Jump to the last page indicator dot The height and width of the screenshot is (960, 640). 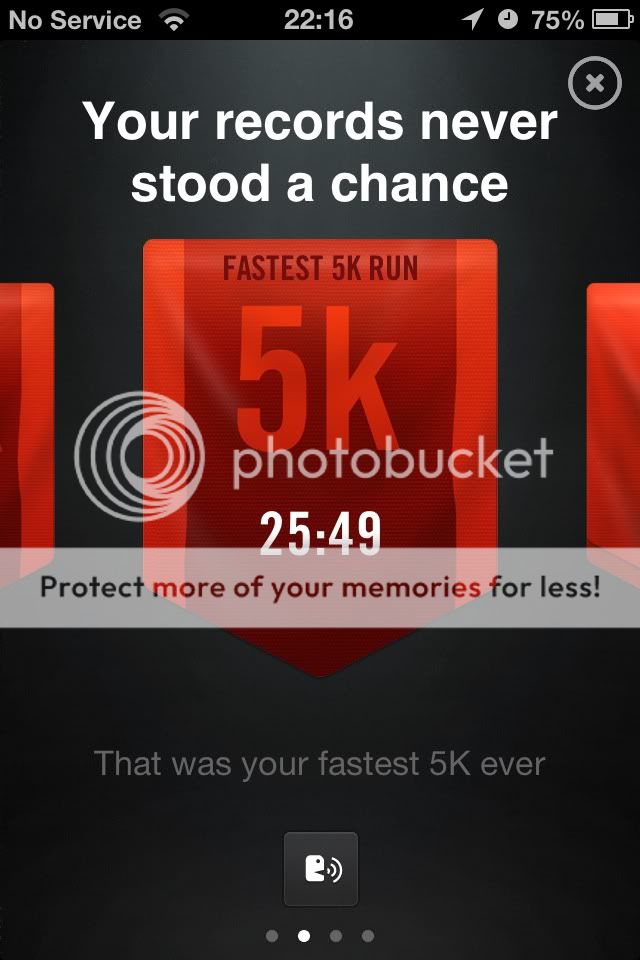(368, 936)
